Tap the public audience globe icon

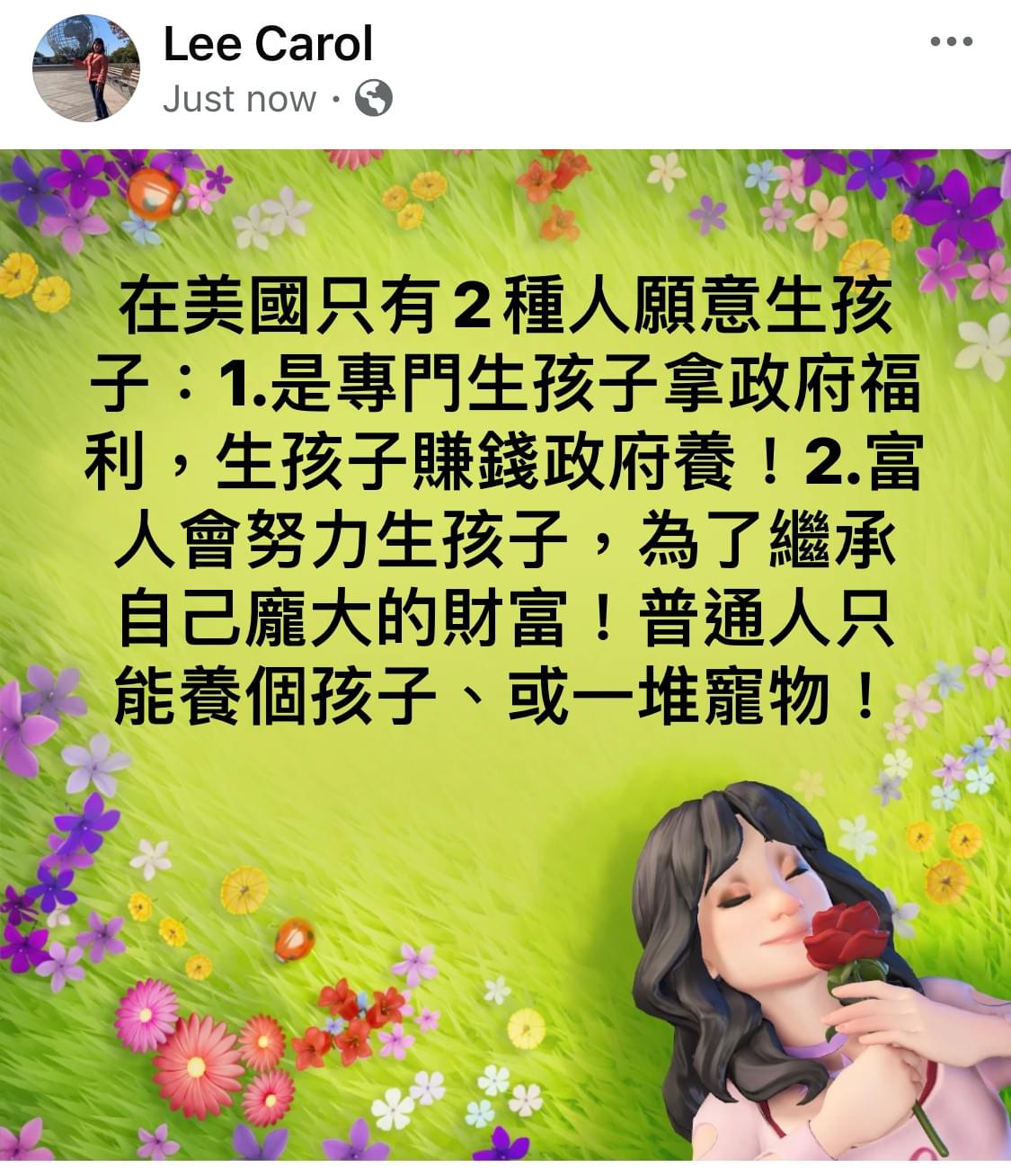[x=374, y=98]
